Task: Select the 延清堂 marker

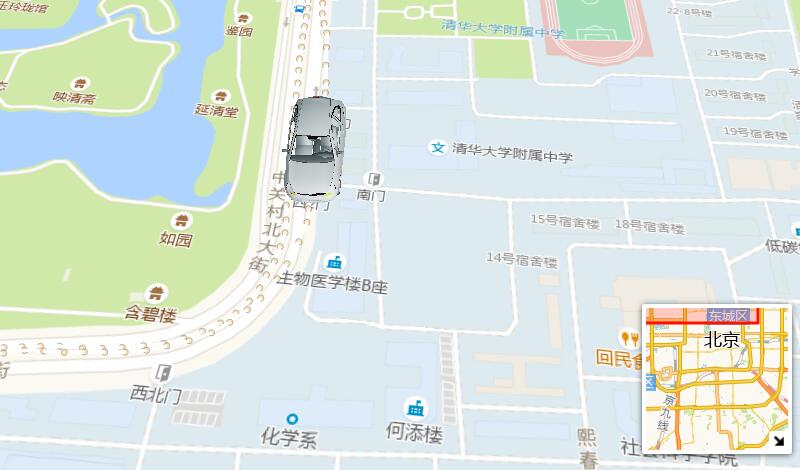Action: [x=216, y=91]
